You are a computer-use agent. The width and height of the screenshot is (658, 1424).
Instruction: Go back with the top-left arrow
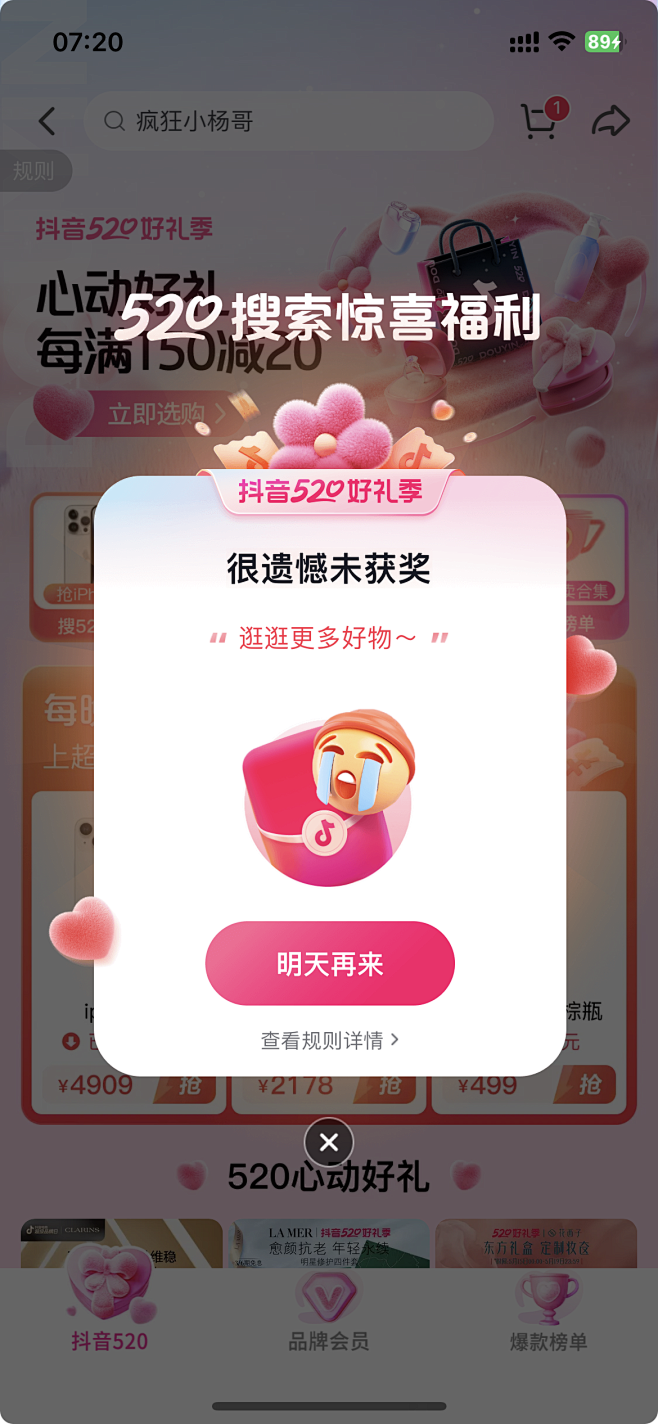tap(47, 121)
